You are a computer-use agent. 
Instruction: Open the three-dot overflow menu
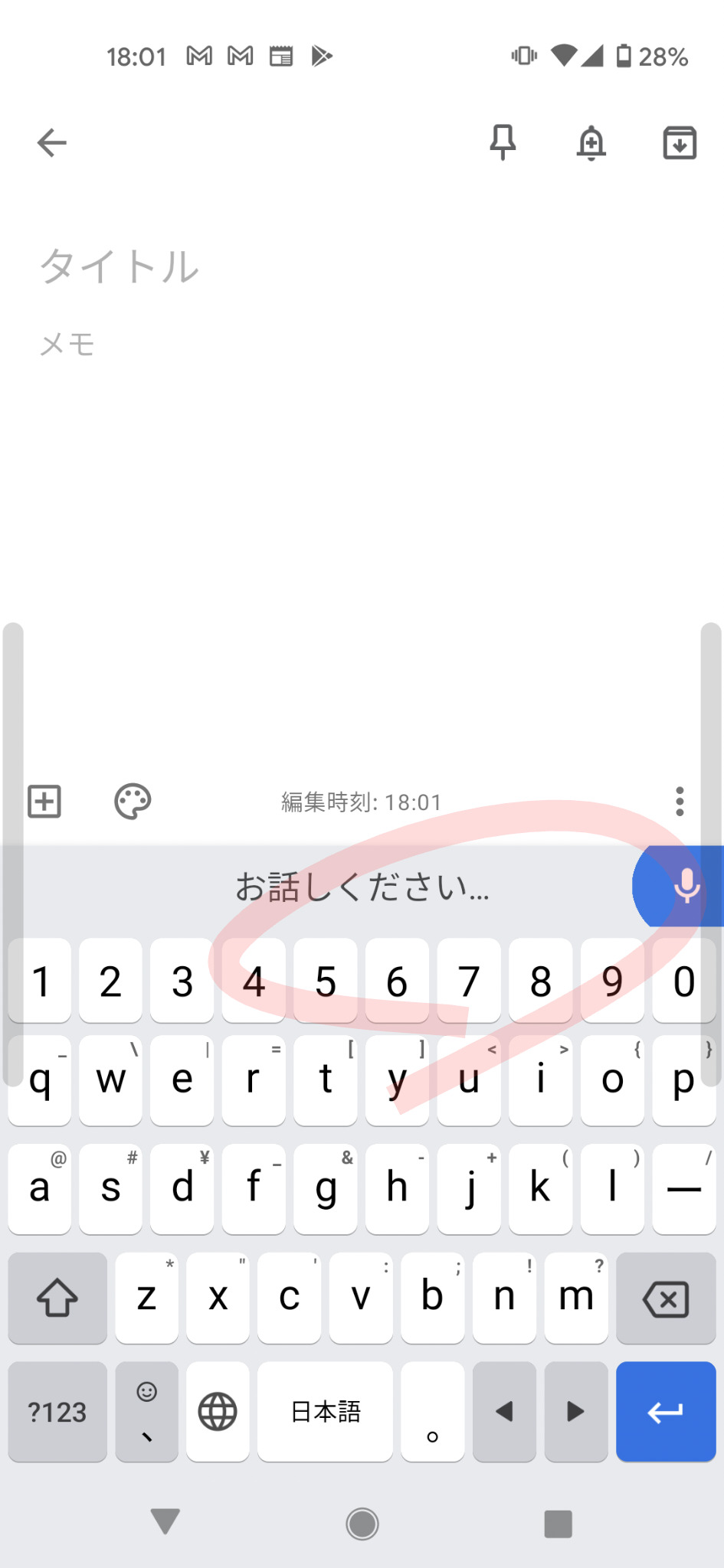[679, 802]
